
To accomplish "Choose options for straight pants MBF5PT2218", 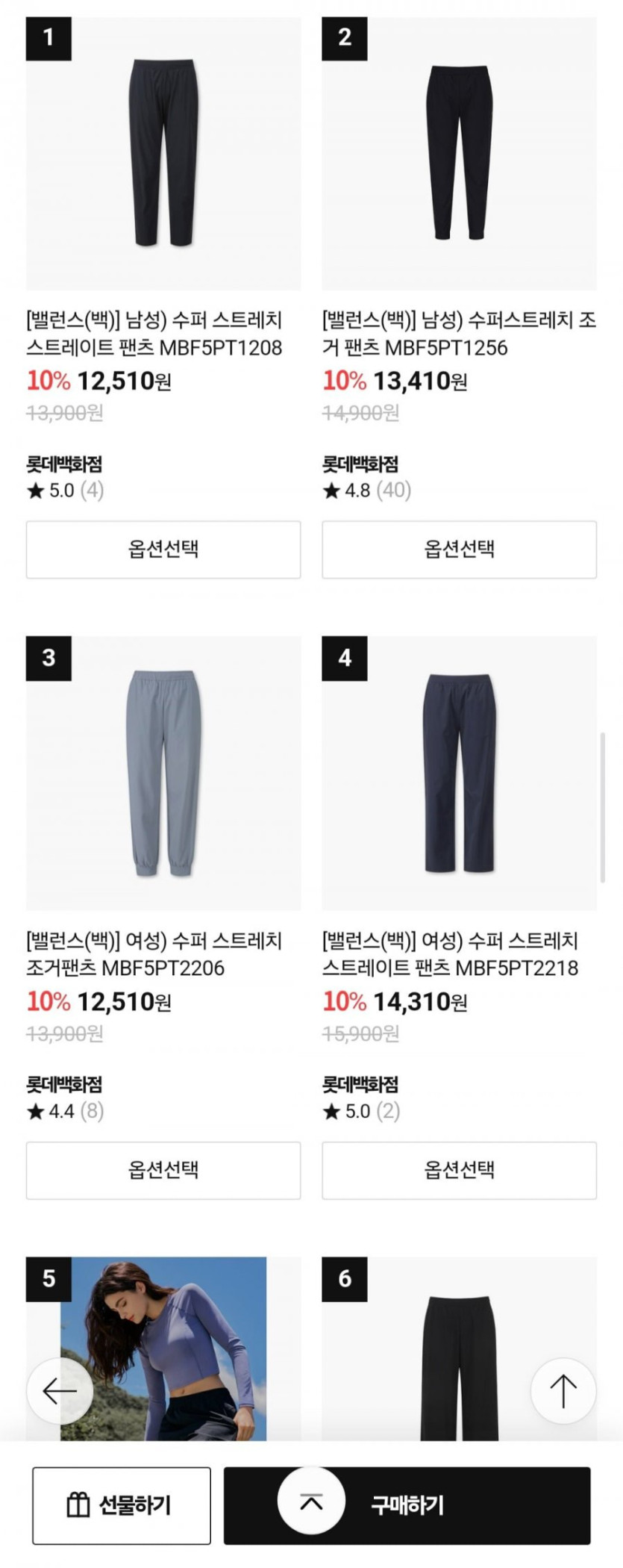I will pyautogui.click(x=459, y=1170).
